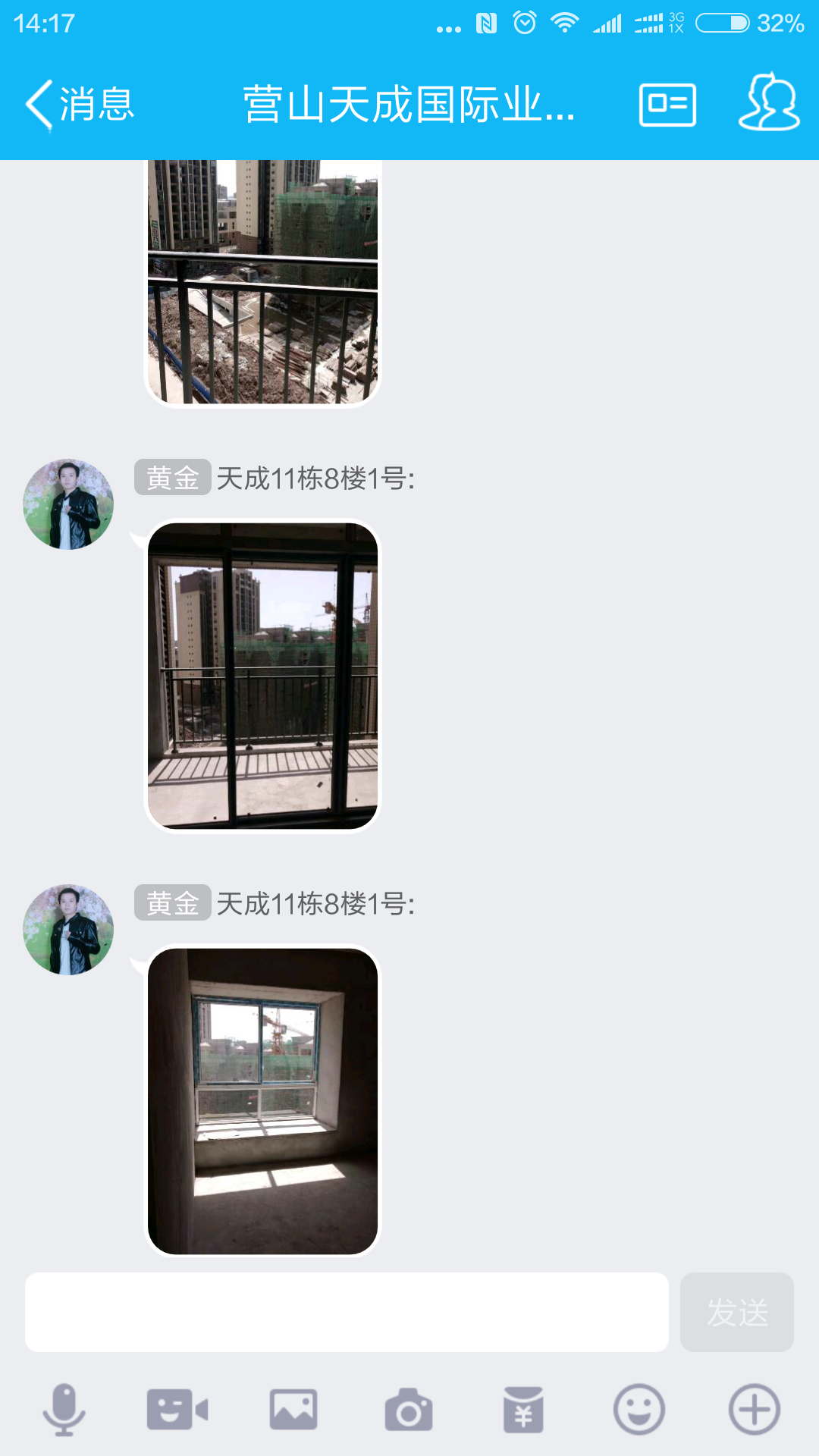The image size is (819, 1456).
Task: Open group members profile icon
Action: point(769,103)
